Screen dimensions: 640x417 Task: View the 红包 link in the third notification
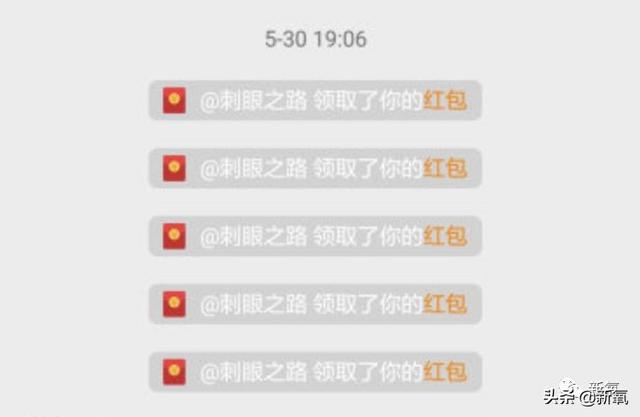tap(445, 236)
